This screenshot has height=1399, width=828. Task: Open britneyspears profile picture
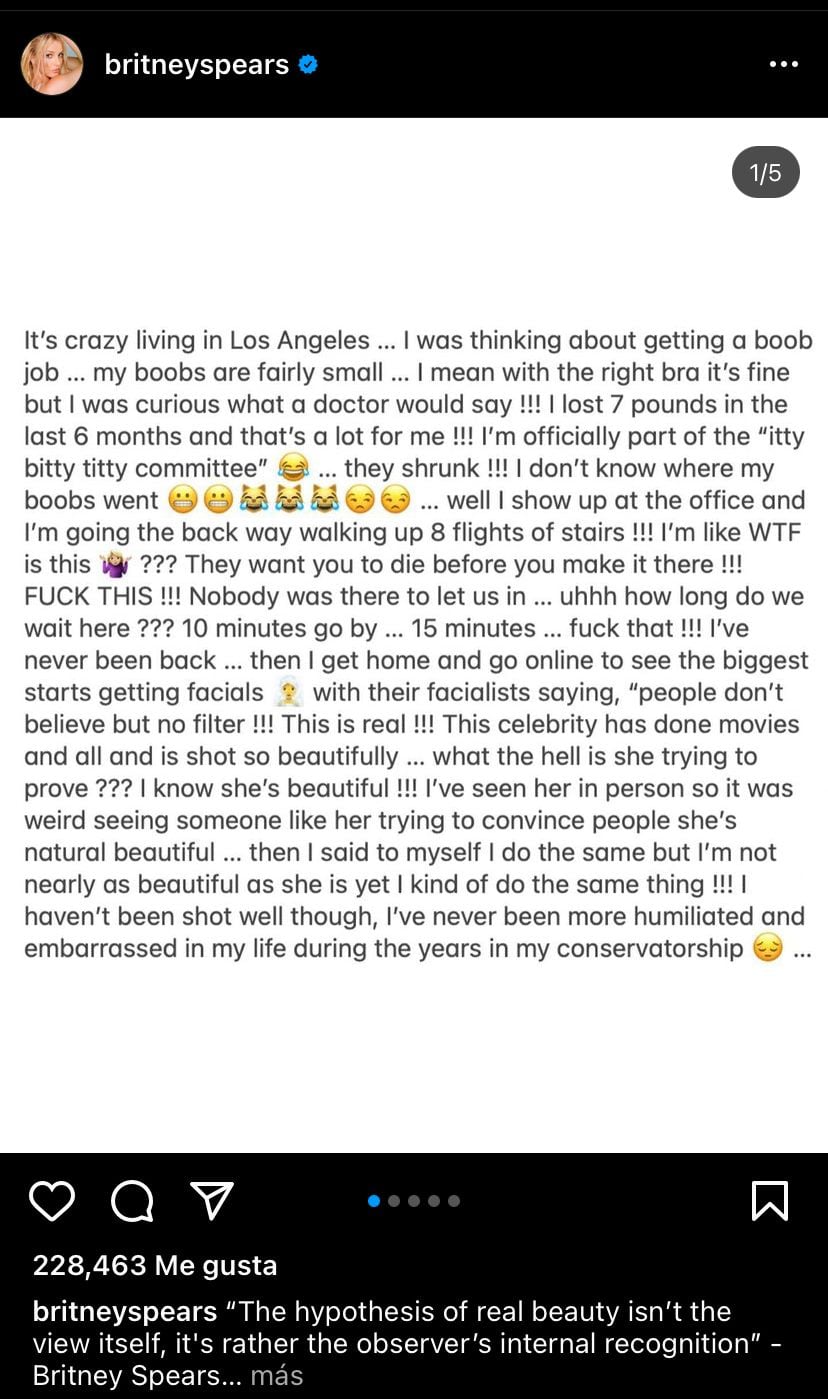click(52, 65)
